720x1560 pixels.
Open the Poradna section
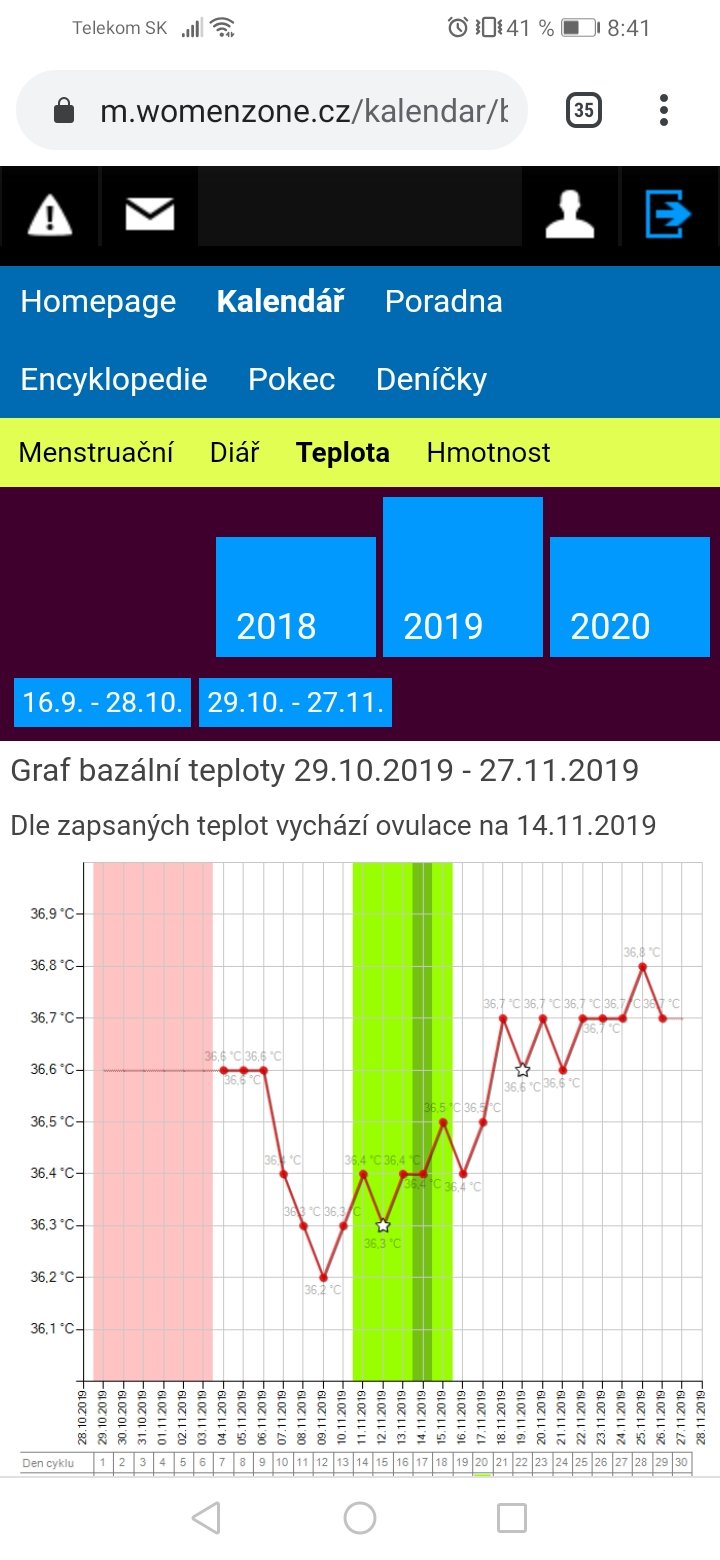[x=443, y=301]
